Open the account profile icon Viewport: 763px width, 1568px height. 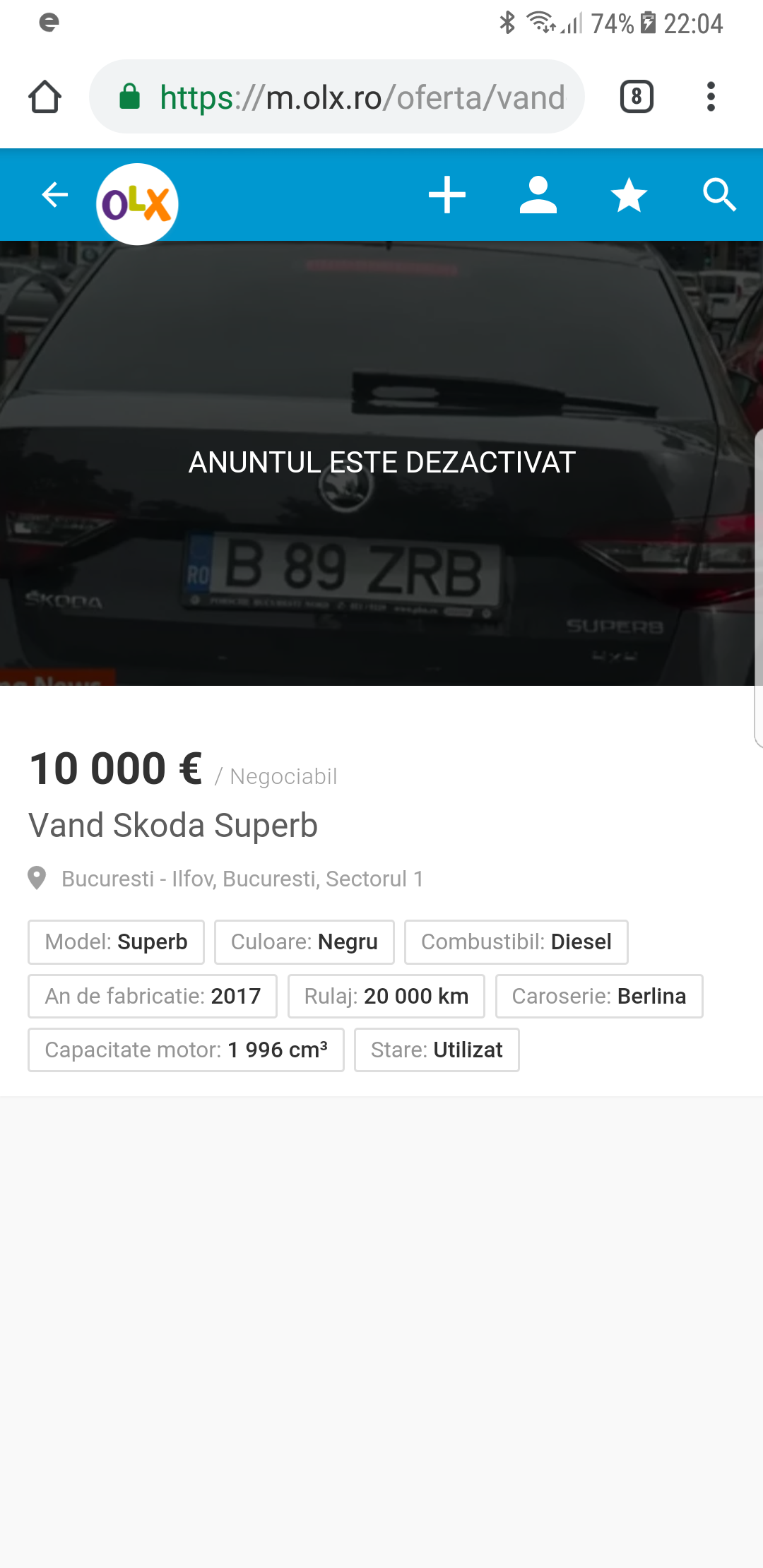click(x=538, y=195)
